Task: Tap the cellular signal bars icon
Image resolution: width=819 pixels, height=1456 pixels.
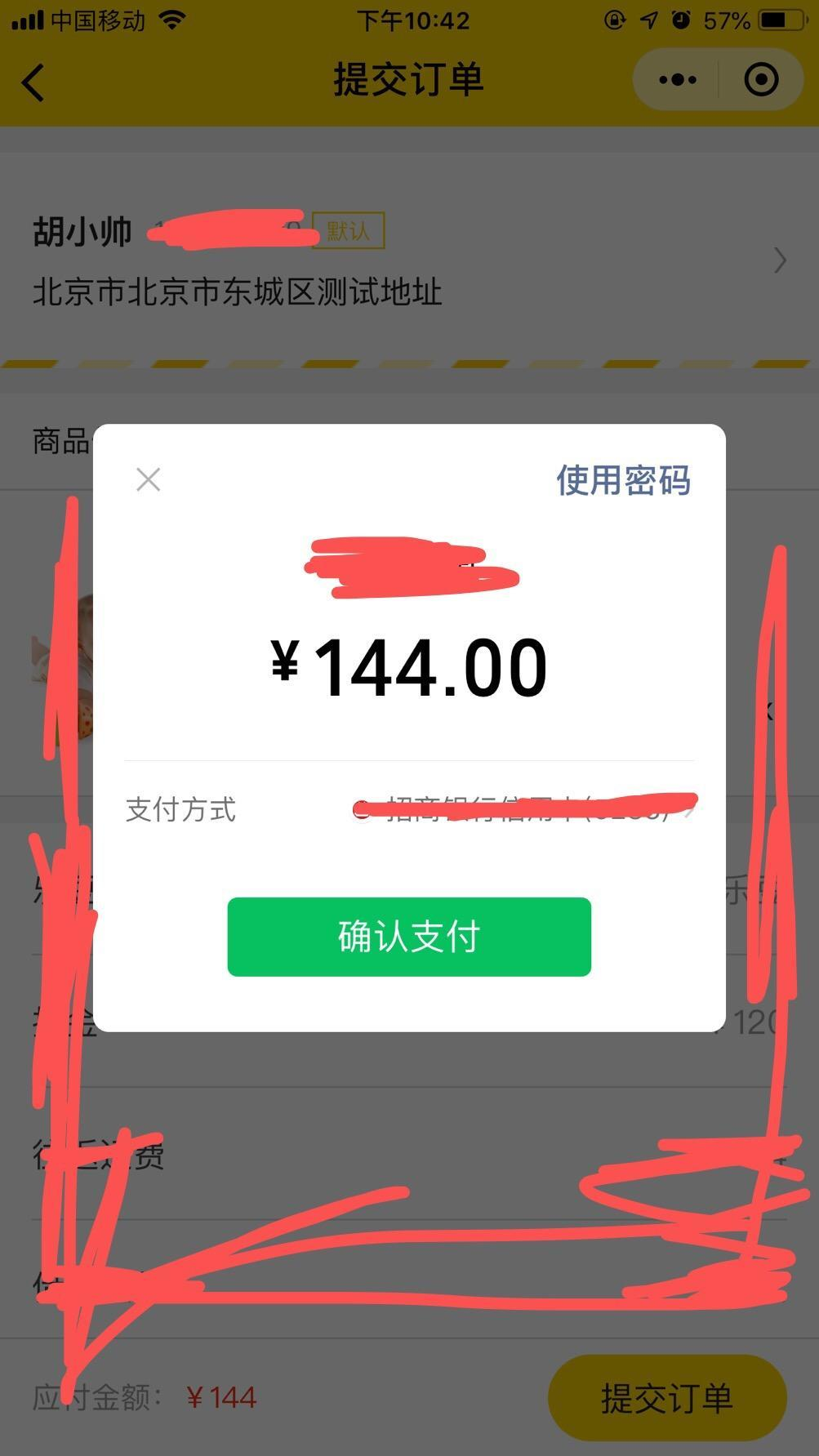Action: pos(27,20)
